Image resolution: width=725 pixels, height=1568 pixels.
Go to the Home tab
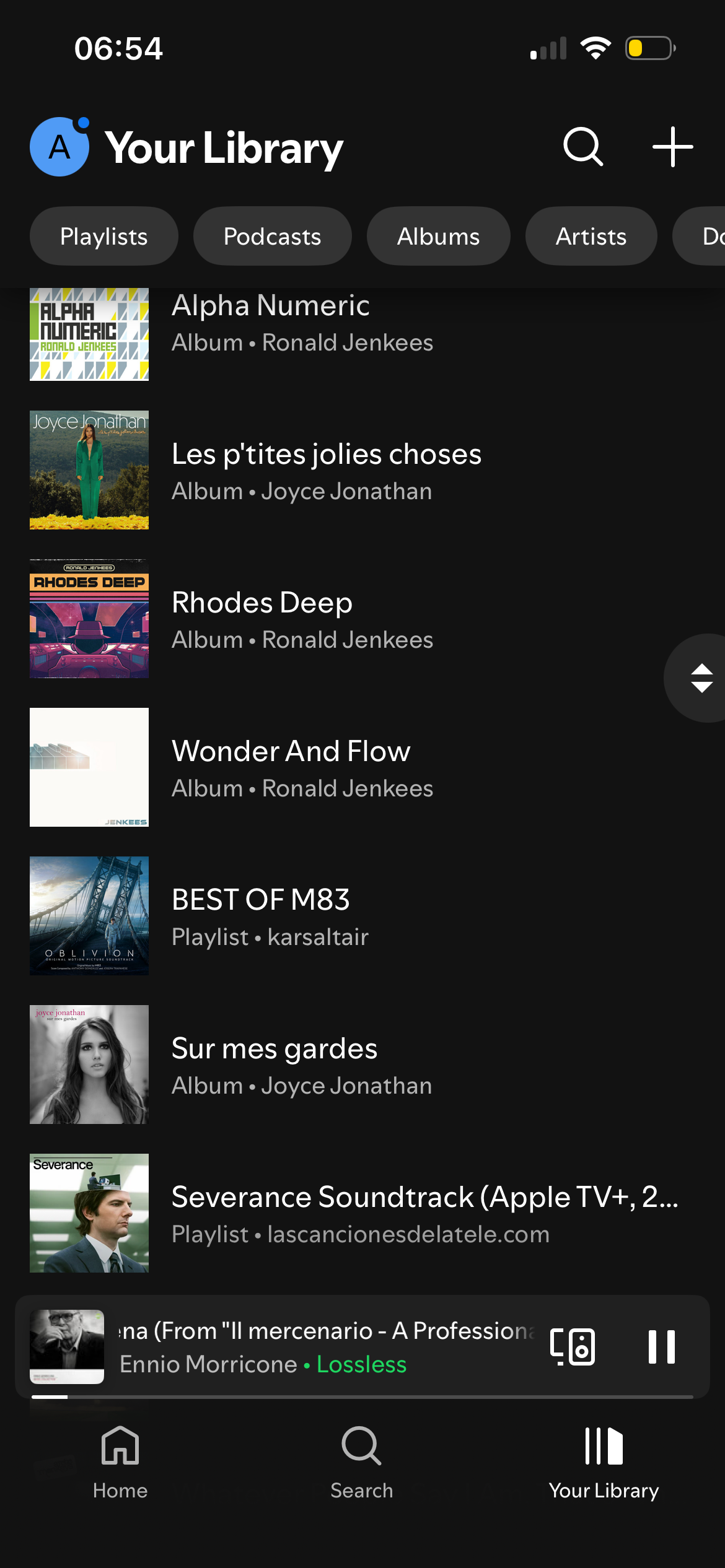click(120, 1462)
